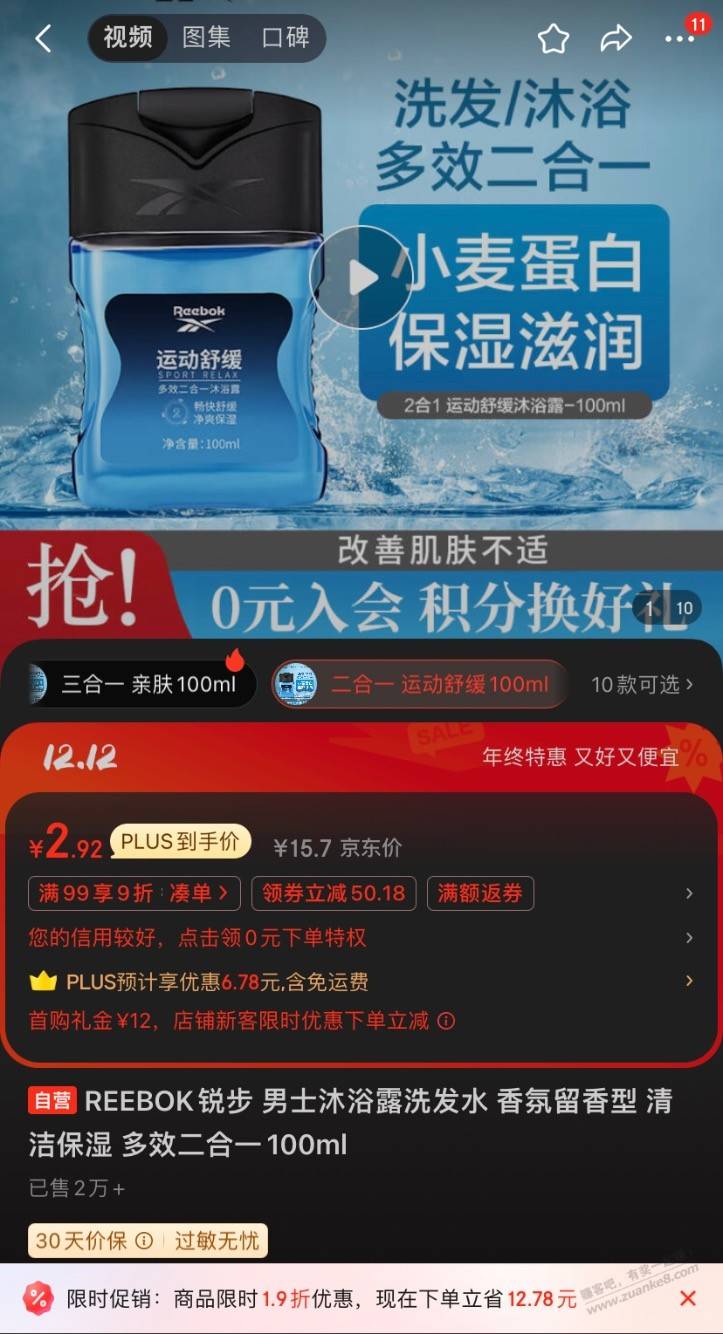Select the 视频 tab

[127, 38]
